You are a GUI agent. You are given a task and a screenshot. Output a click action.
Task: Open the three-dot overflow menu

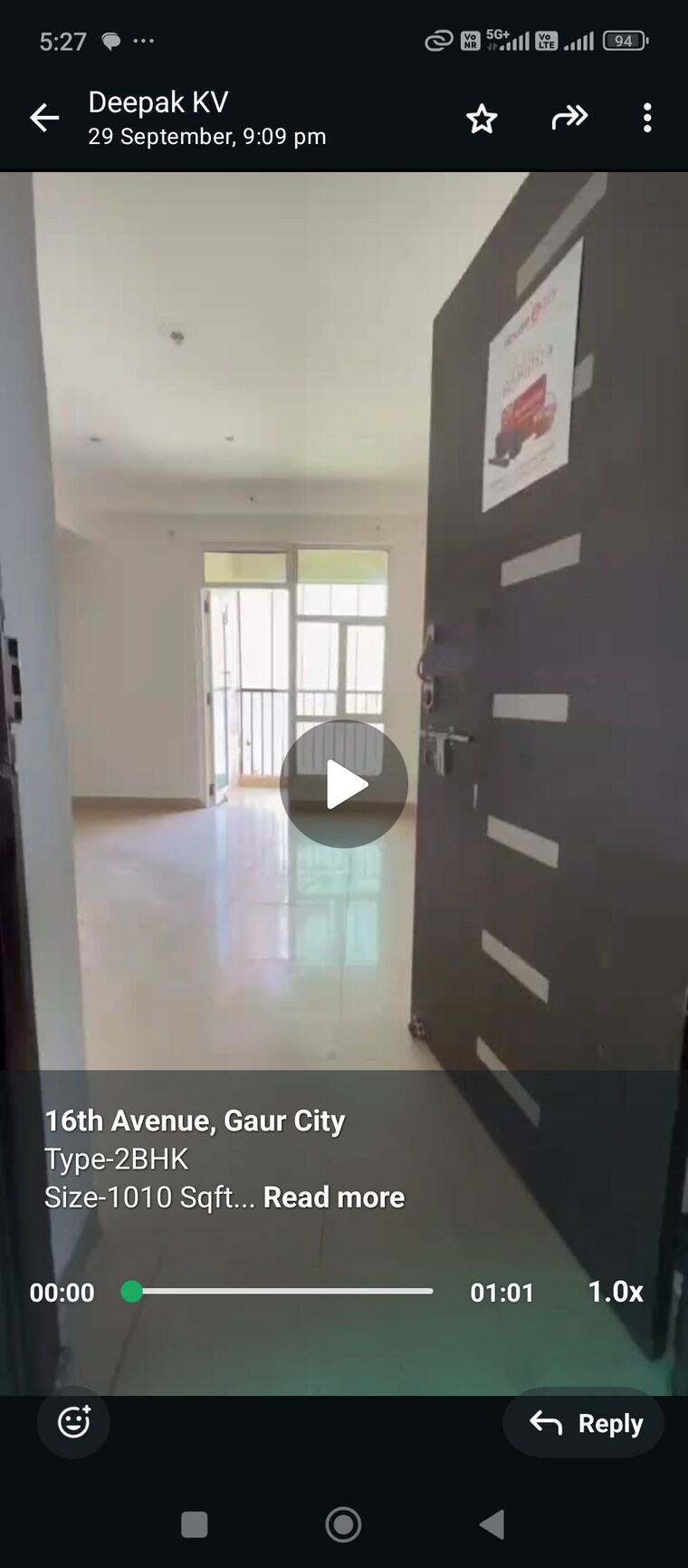646,118
